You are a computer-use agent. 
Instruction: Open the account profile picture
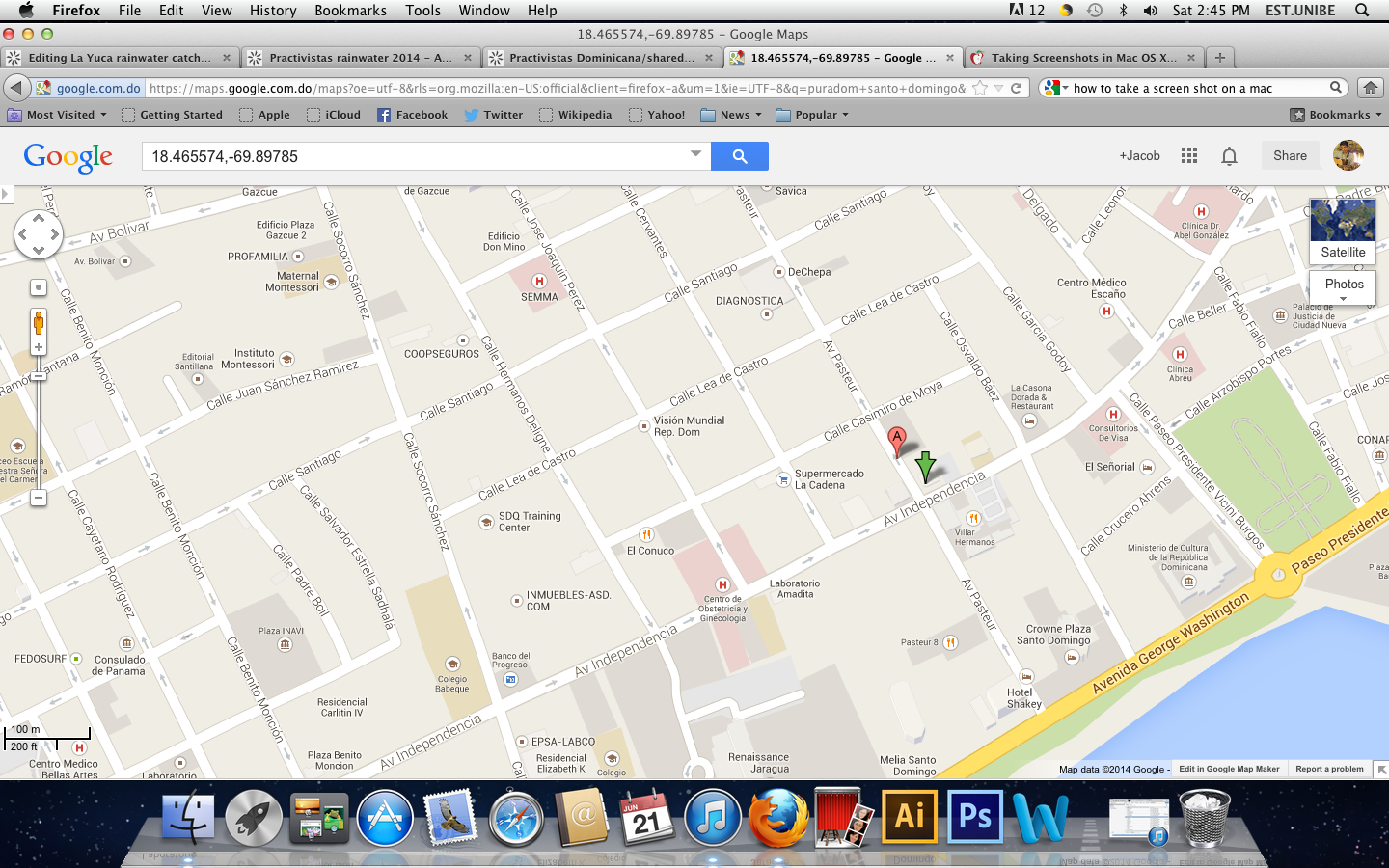[x=1348, y=155]
